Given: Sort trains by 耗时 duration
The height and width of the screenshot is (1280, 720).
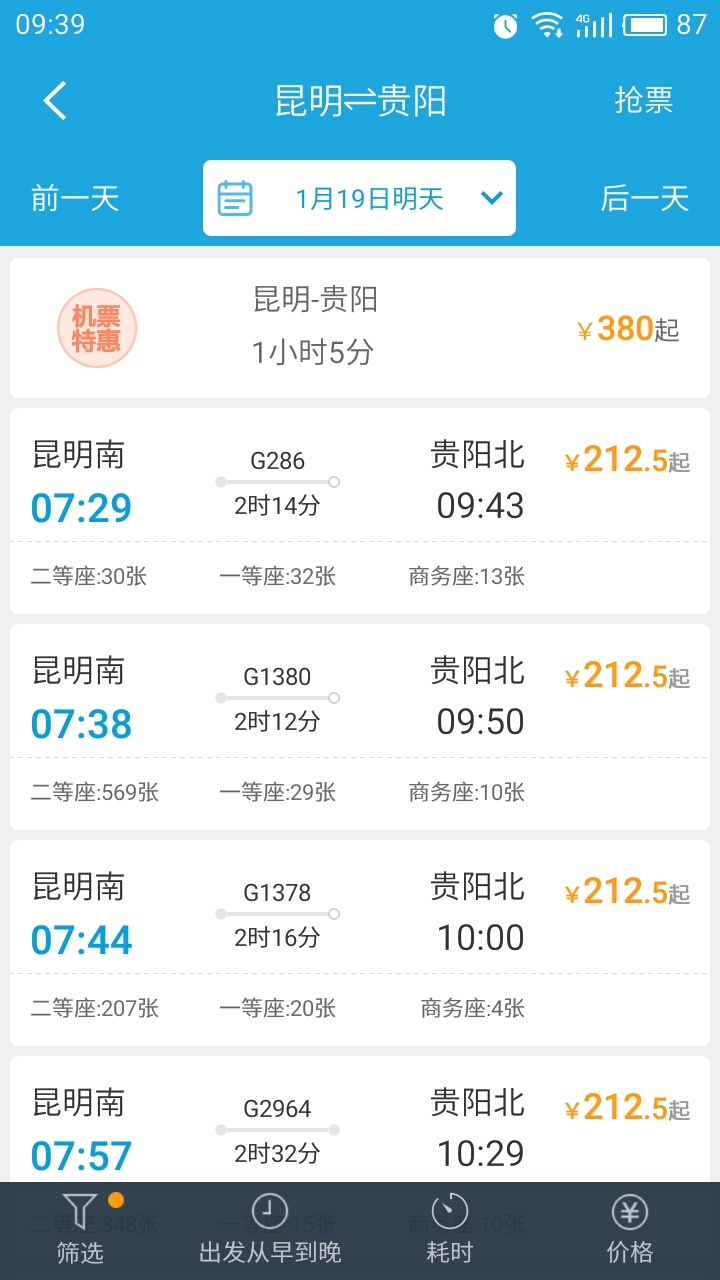Looking at the screenshot, I should click(449, 1231).
